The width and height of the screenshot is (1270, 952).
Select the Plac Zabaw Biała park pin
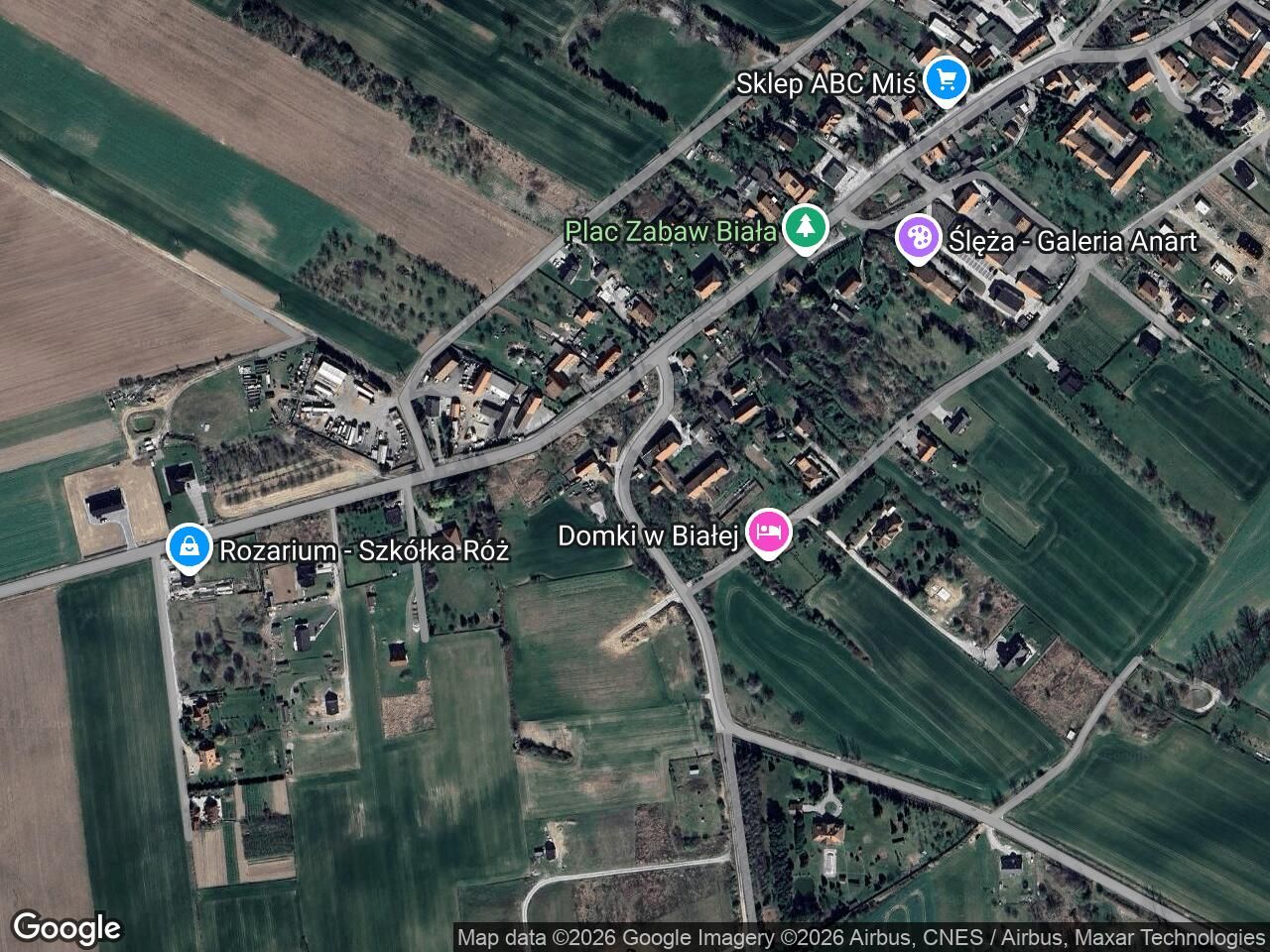click(x=807, y=228)
